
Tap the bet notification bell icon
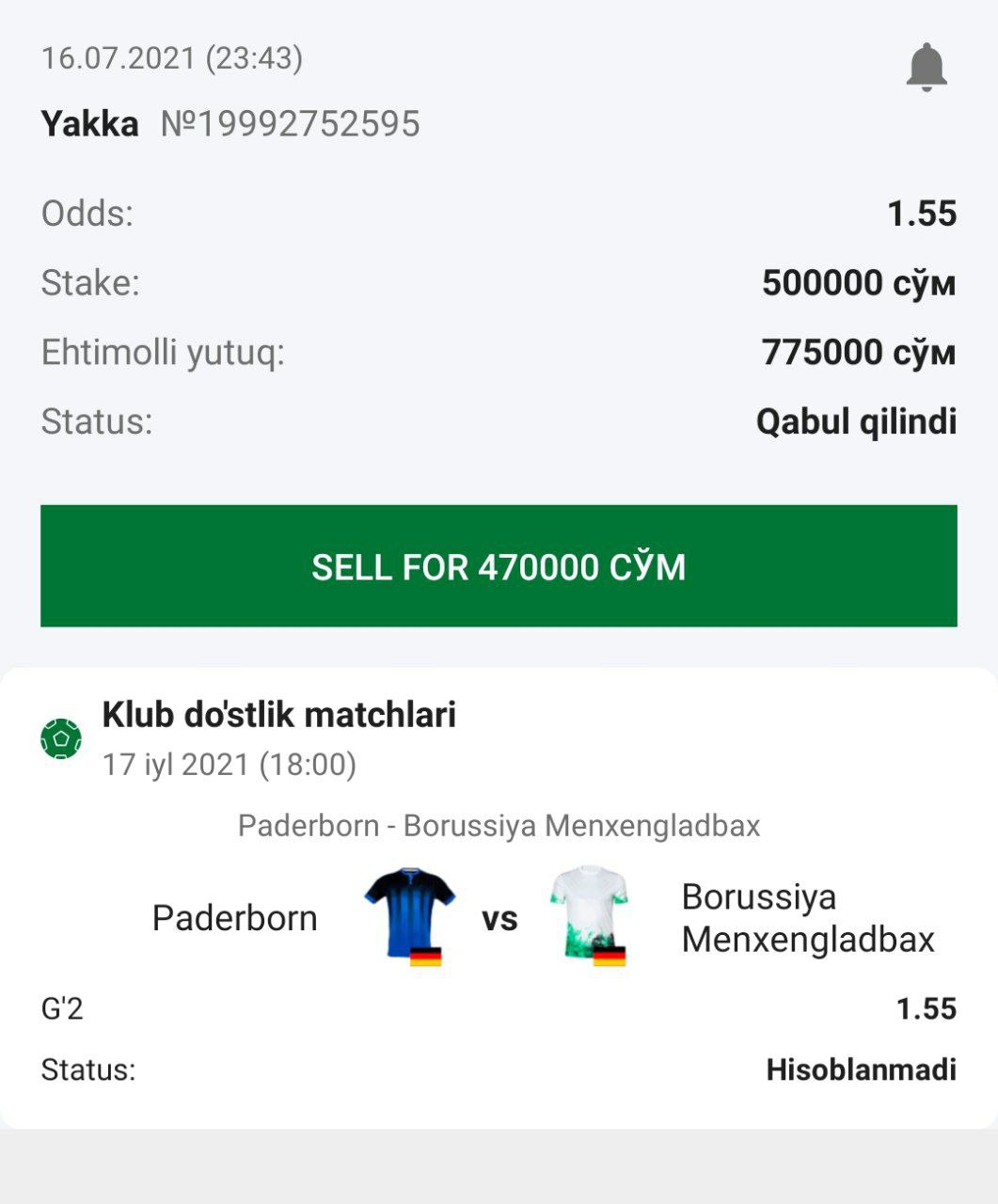tap(926, 67)
